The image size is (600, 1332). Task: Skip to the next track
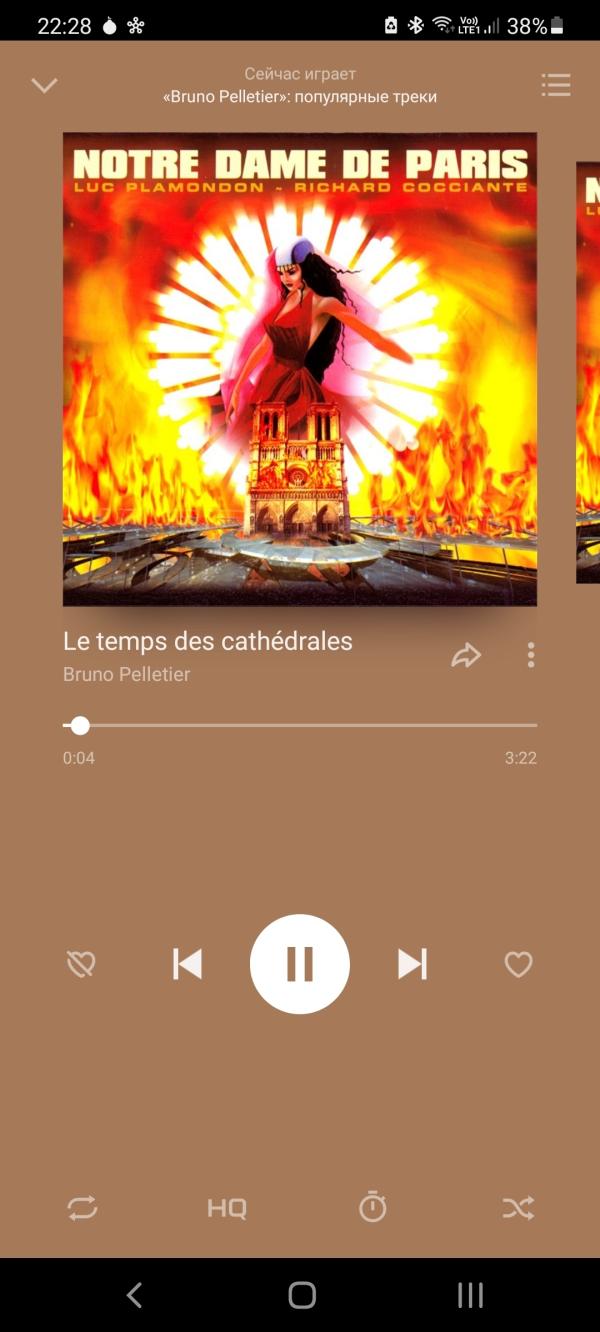(x=412, y=964)
